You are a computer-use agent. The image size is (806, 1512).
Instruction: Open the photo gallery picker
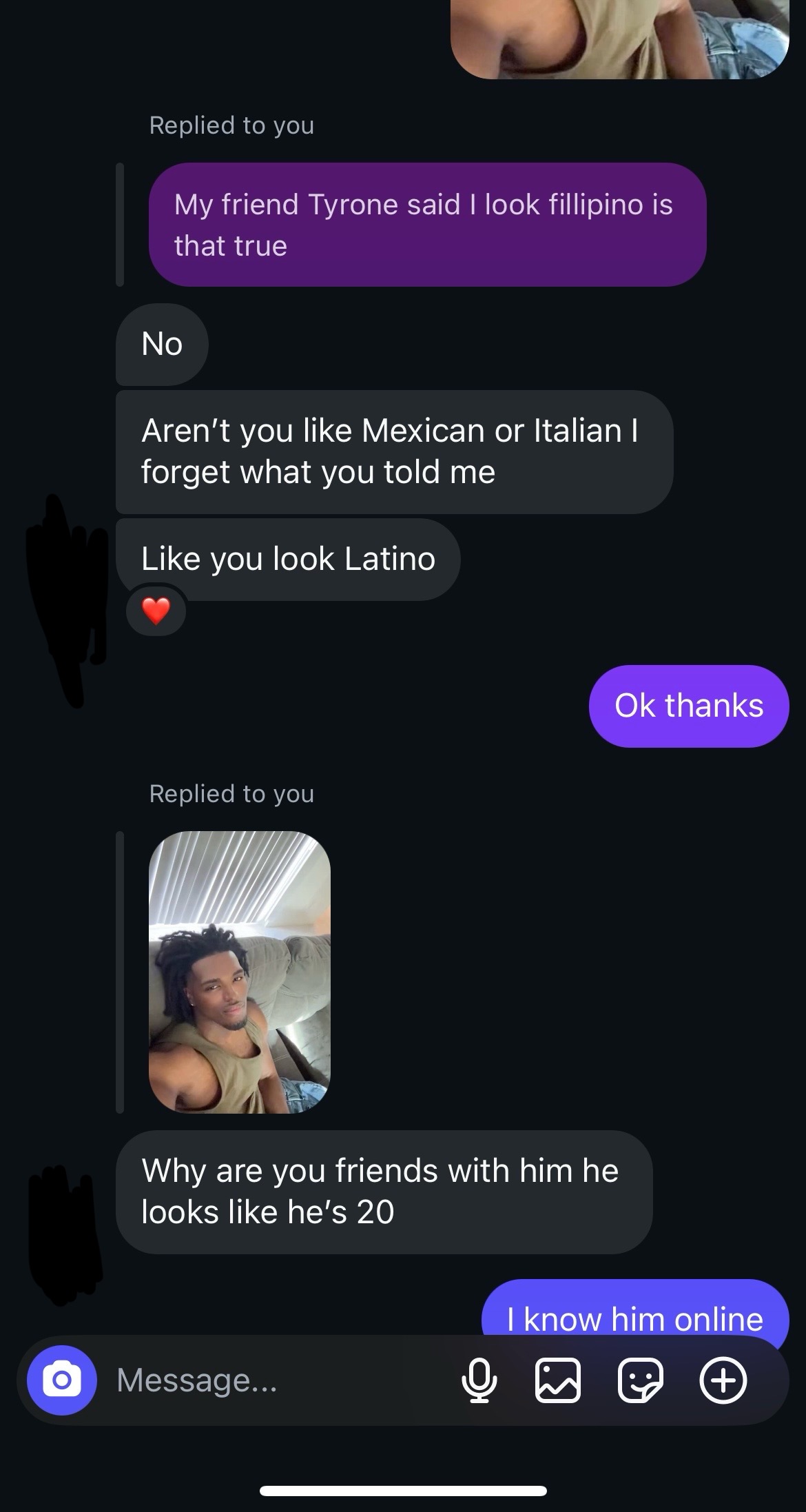tap(558, 1380)
